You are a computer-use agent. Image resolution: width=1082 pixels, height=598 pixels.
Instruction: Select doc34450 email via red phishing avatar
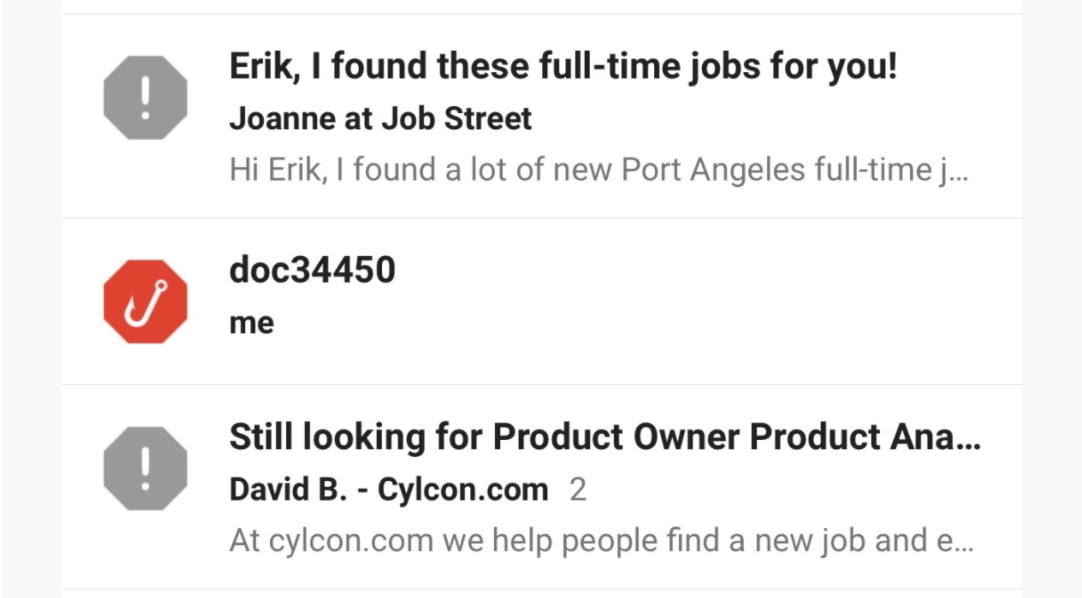(x=146, y=301)
